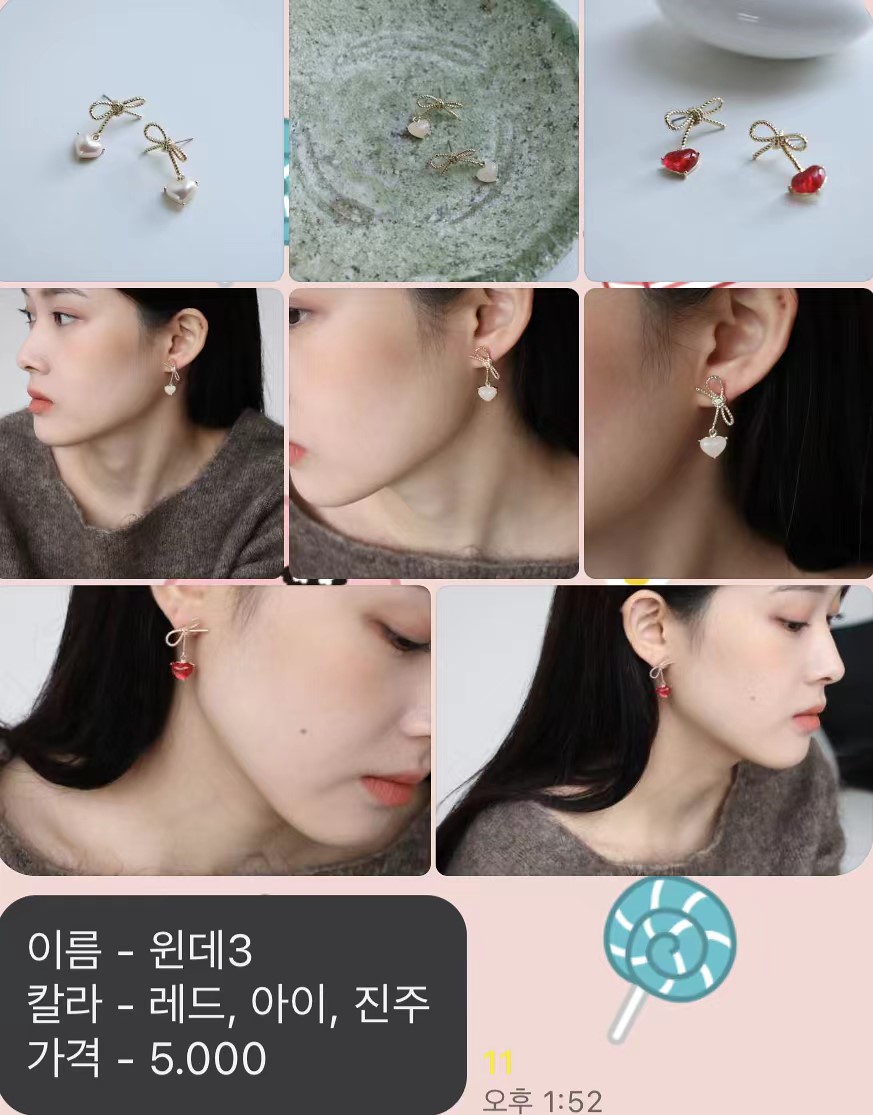Open zoomed ear photo with white heart earring
This screenshot has height=1115, width=873.
(728, 433)
